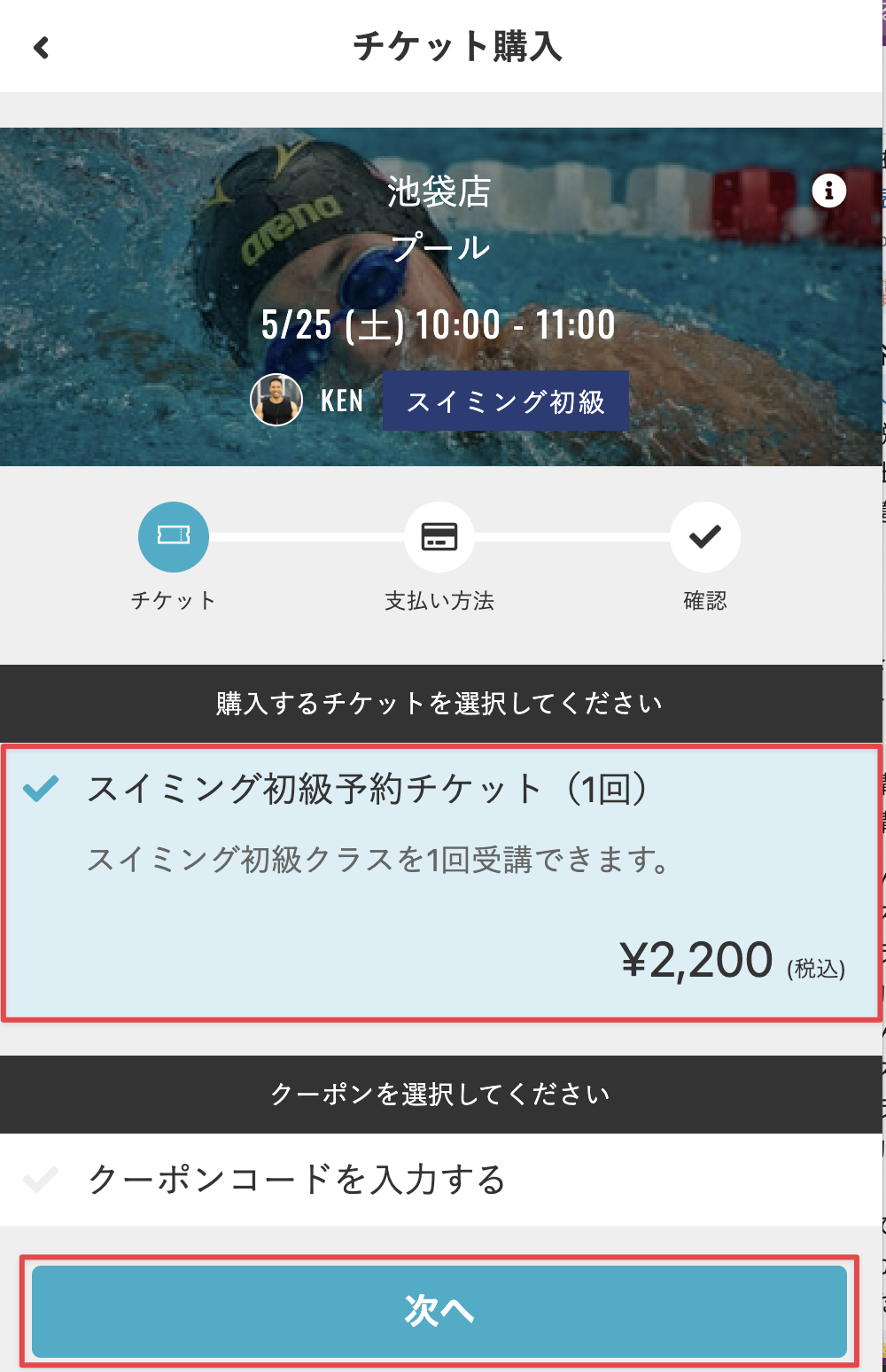
Task: Select スイミング初級予約チケット(1回) ticket
Action: pos(440,880)
